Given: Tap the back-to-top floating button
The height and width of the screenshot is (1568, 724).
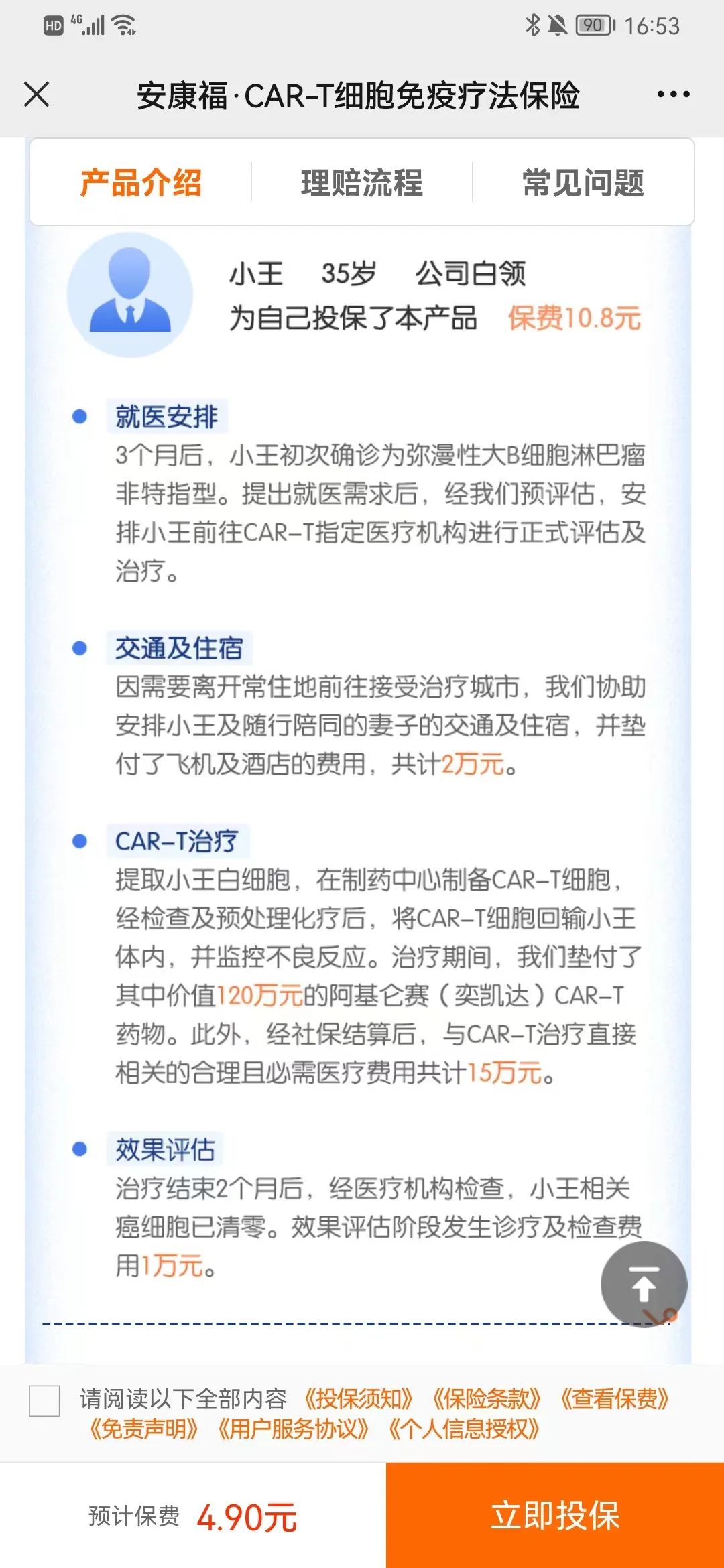Looking at the screenshot, I should [644, 1284].
